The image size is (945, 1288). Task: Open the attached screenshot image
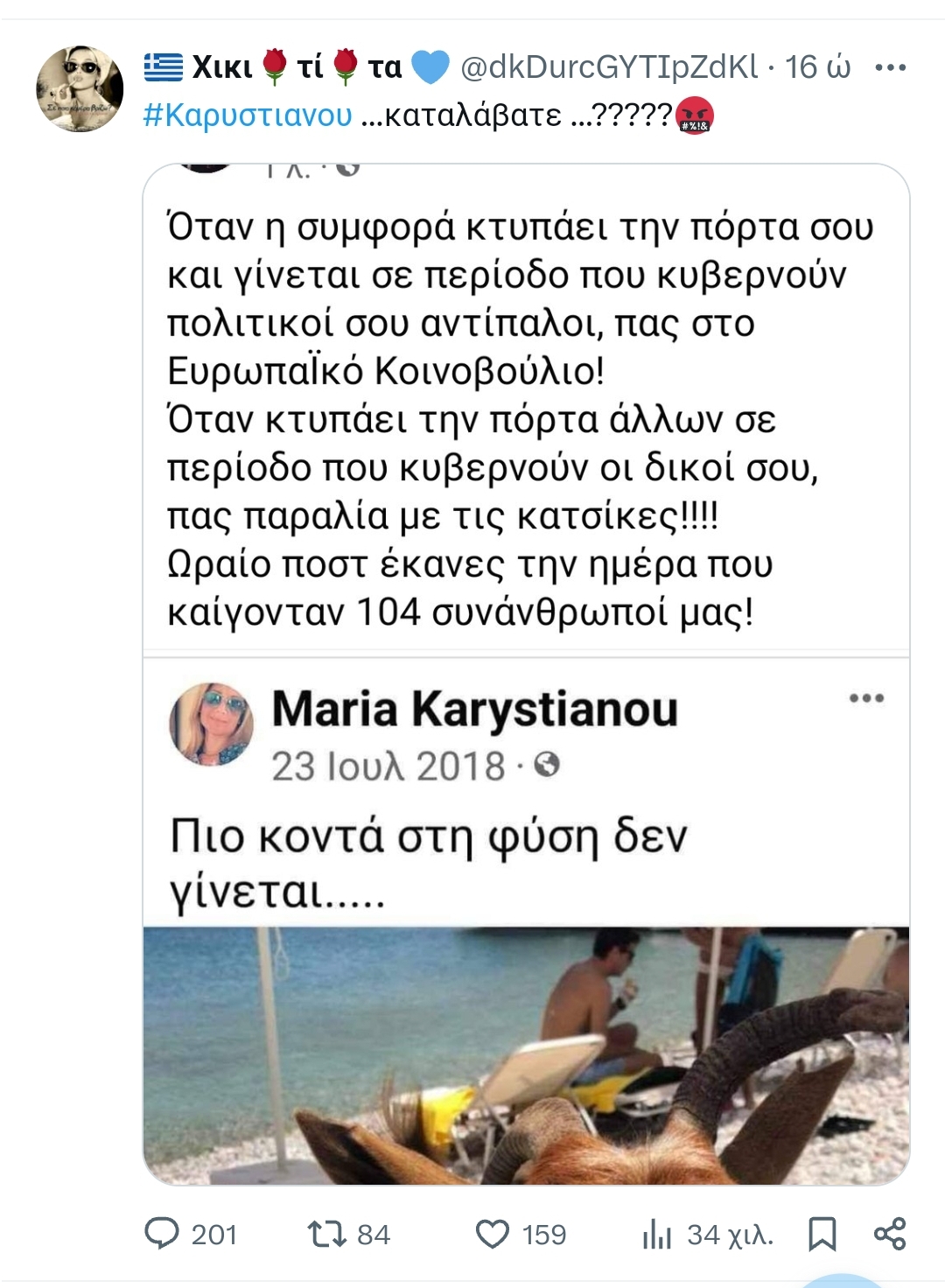tap(526, 674)
